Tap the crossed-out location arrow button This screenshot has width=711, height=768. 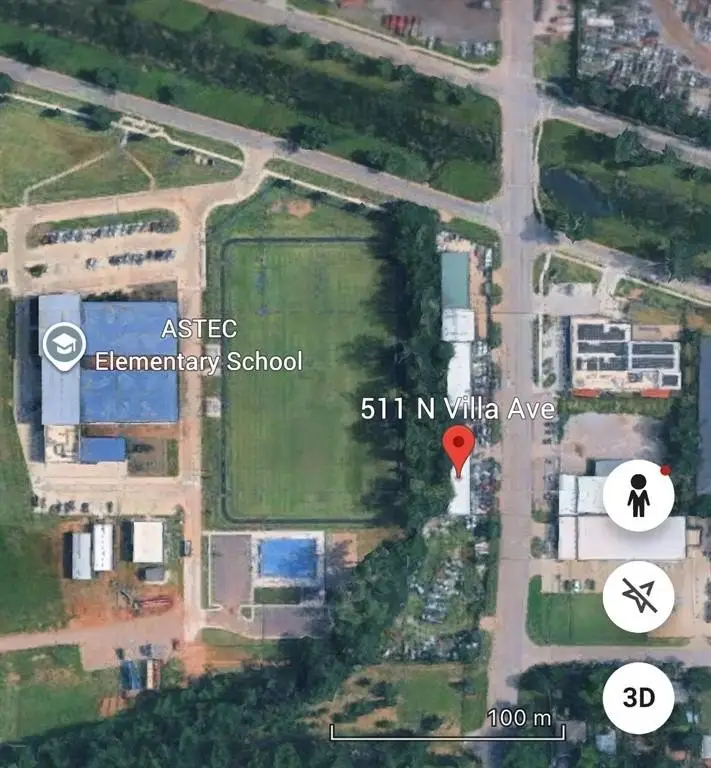[x=638, y=597]
